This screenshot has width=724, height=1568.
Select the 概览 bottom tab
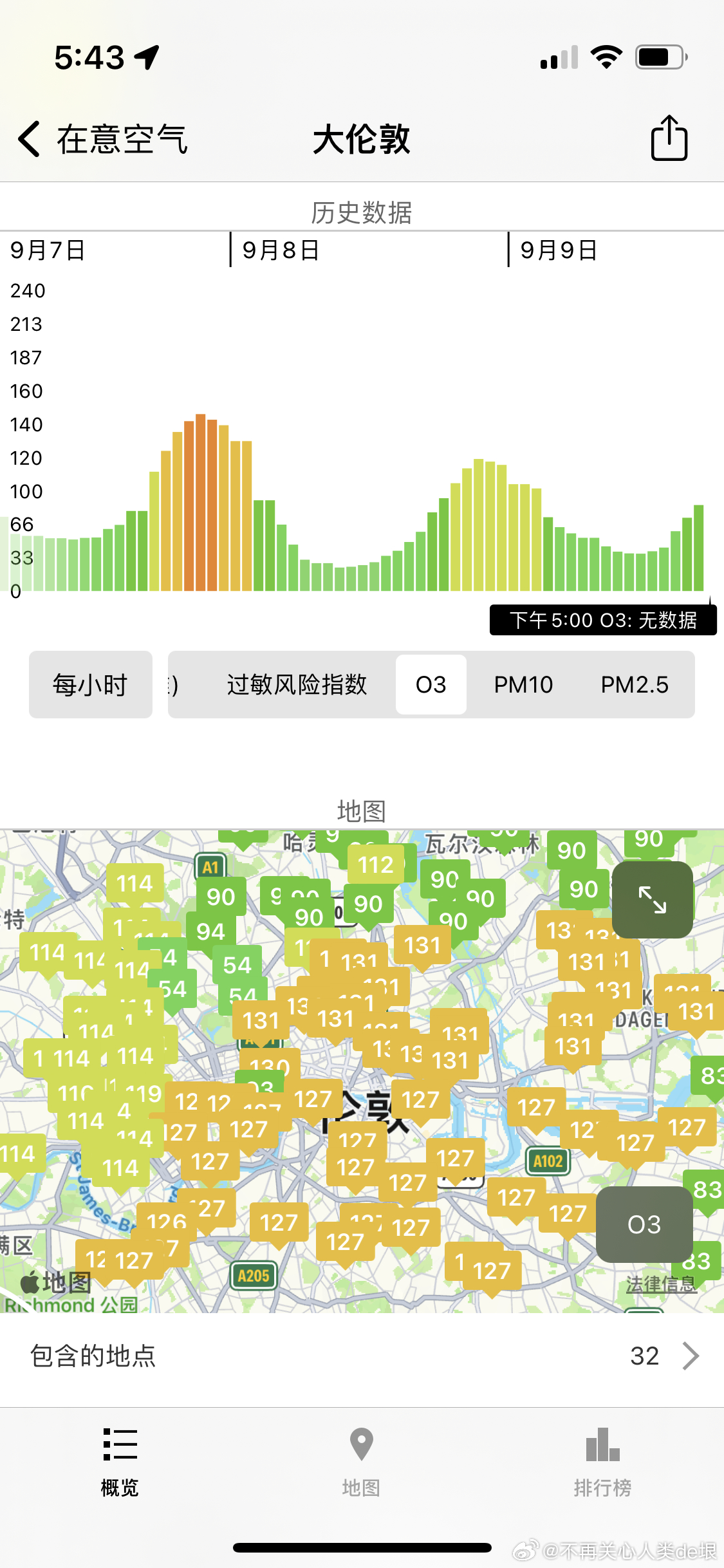tap(120, 1461)
